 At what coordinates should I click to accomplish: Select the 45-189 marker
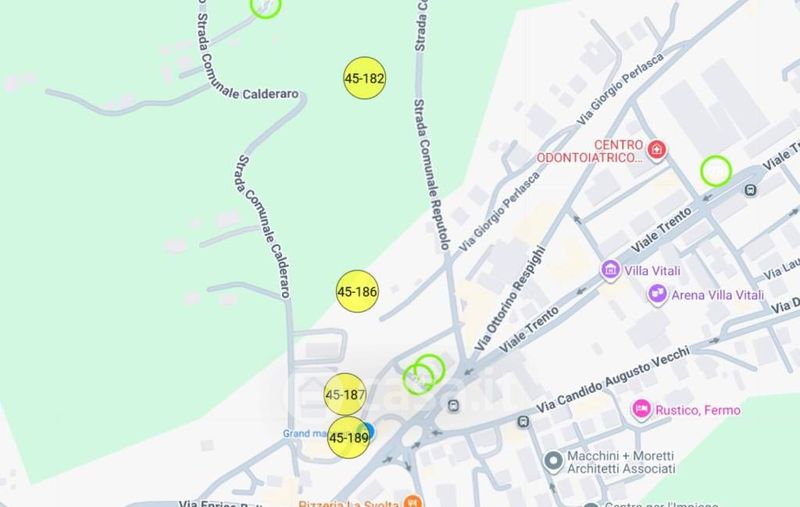[348, 438]
